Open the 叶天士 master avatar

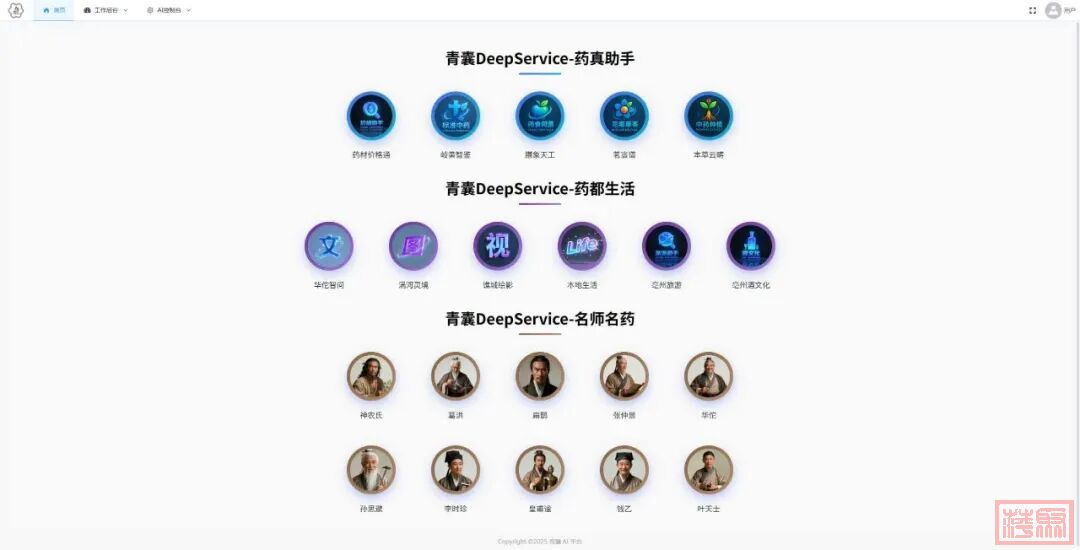point(708,469)
